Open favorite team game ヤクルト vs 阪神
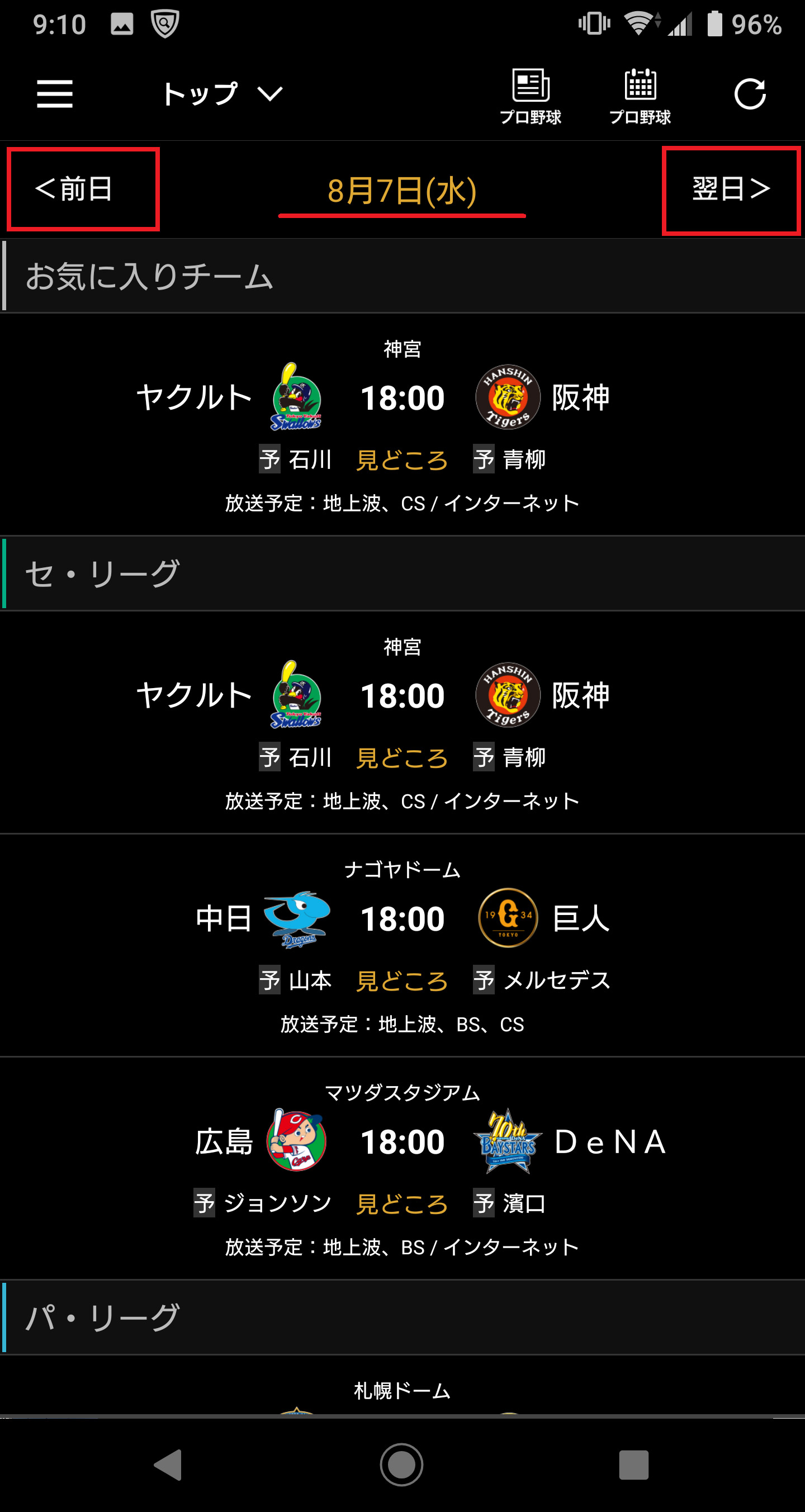The height and width of the screenshot is (1512, 805). [x=402, y=398]
